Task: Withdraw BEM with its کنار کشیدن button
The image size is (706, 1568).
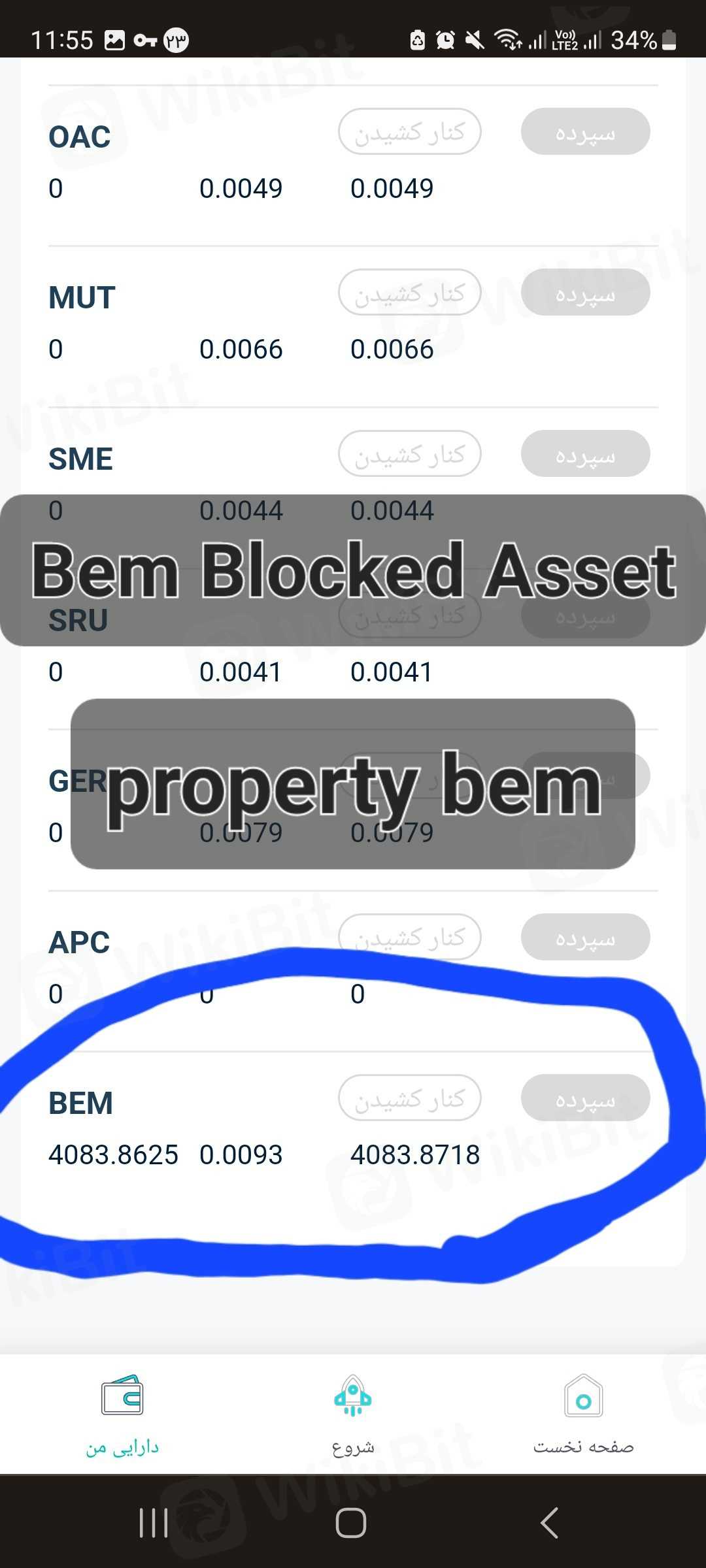Action: pos(409,1098)
